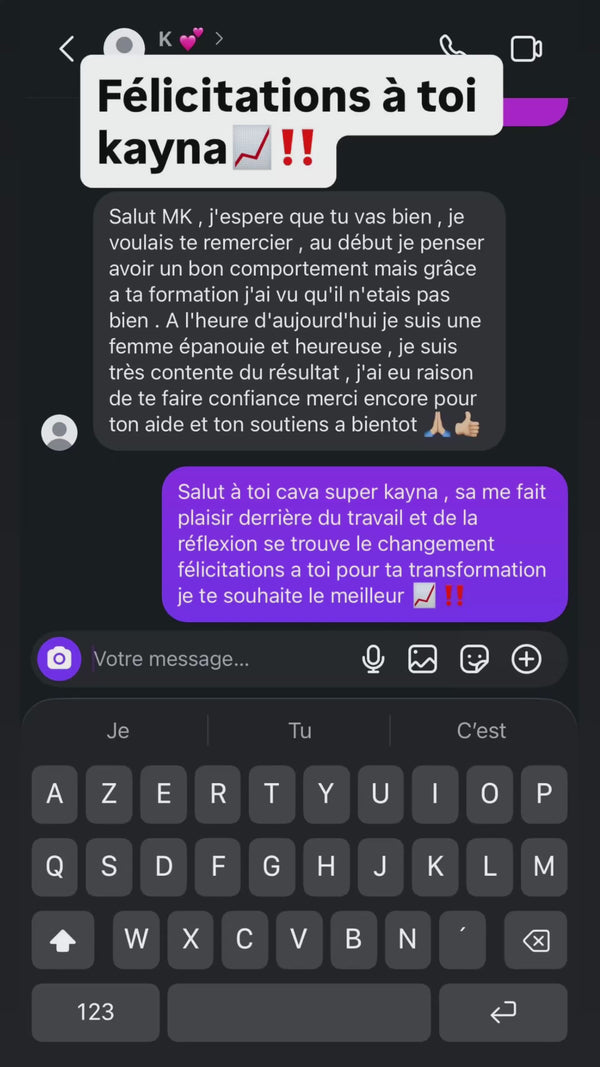Image resolution: width=600 pixels, height=1067 pixels.
Task: Pick the suggested word C'est
Action: point(481,731)
